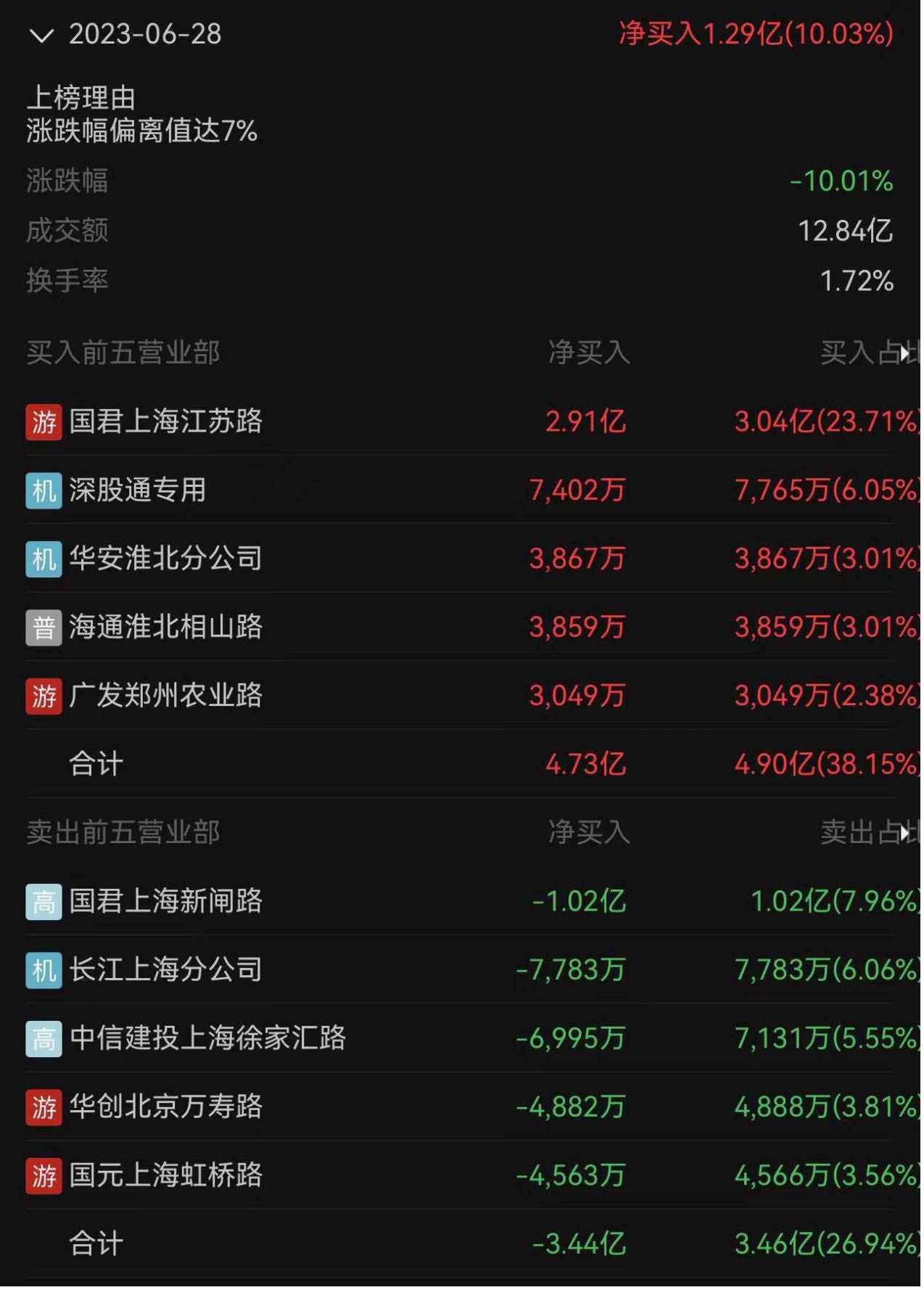924x1290 pixels.
Task: Open 国君上海江苏路 brokerage details
Action: (165, 422)
